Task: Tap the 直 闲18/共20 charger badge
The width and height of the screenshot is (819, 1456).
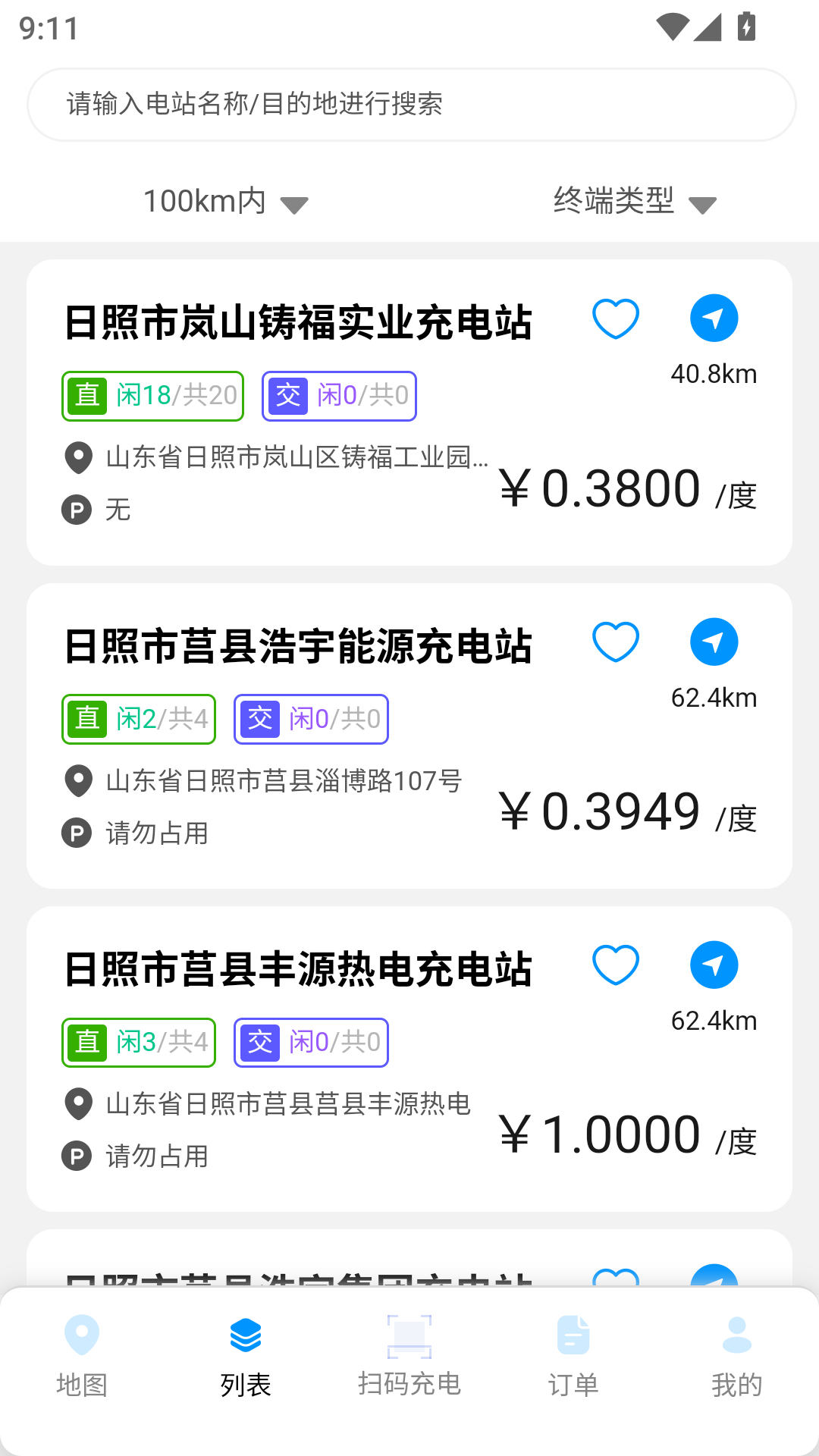Action: 152,395
